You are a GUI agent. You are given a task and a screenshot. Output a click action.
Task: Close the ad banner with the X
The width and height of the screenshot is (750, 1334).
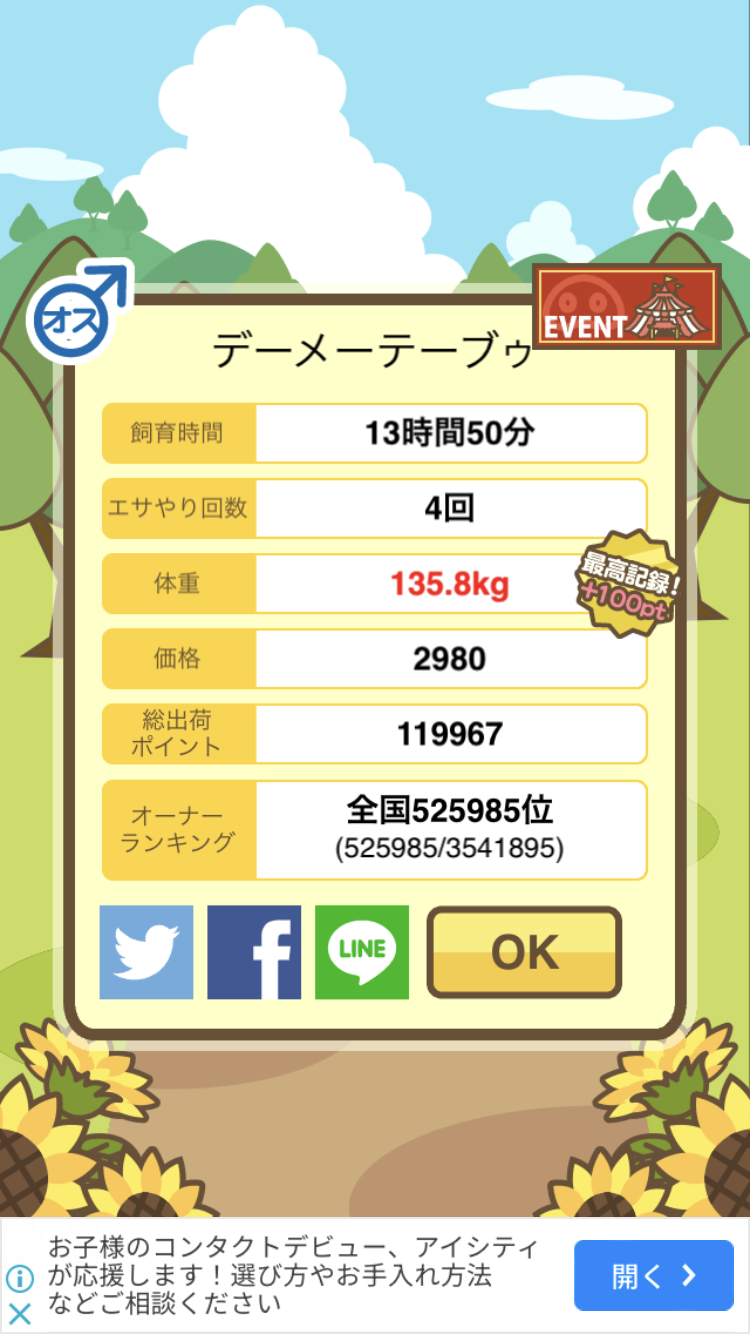tap(20, 1312)
